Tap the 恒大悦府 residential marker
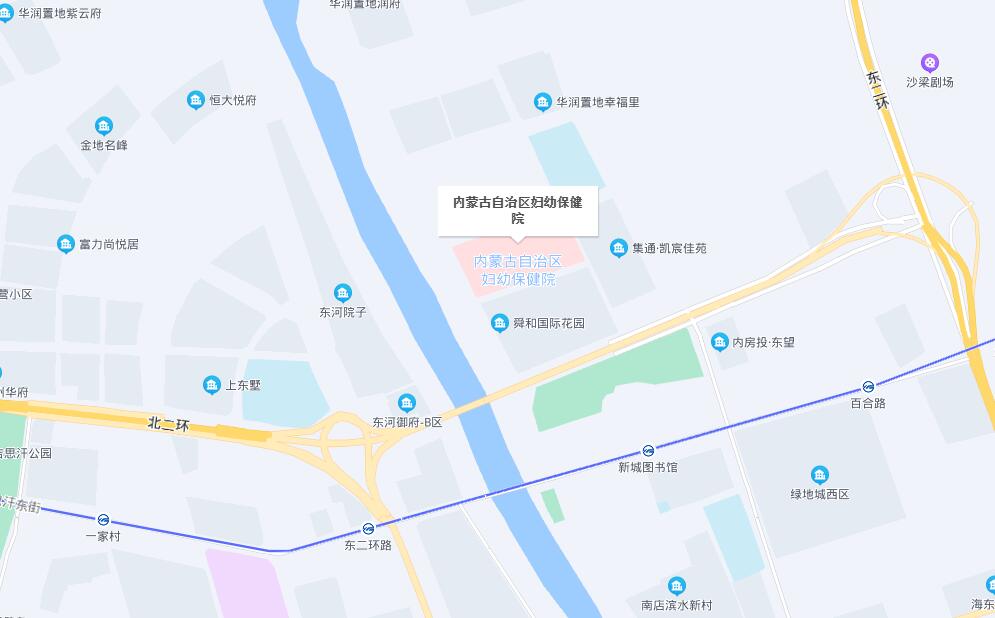 coord(196,100)
